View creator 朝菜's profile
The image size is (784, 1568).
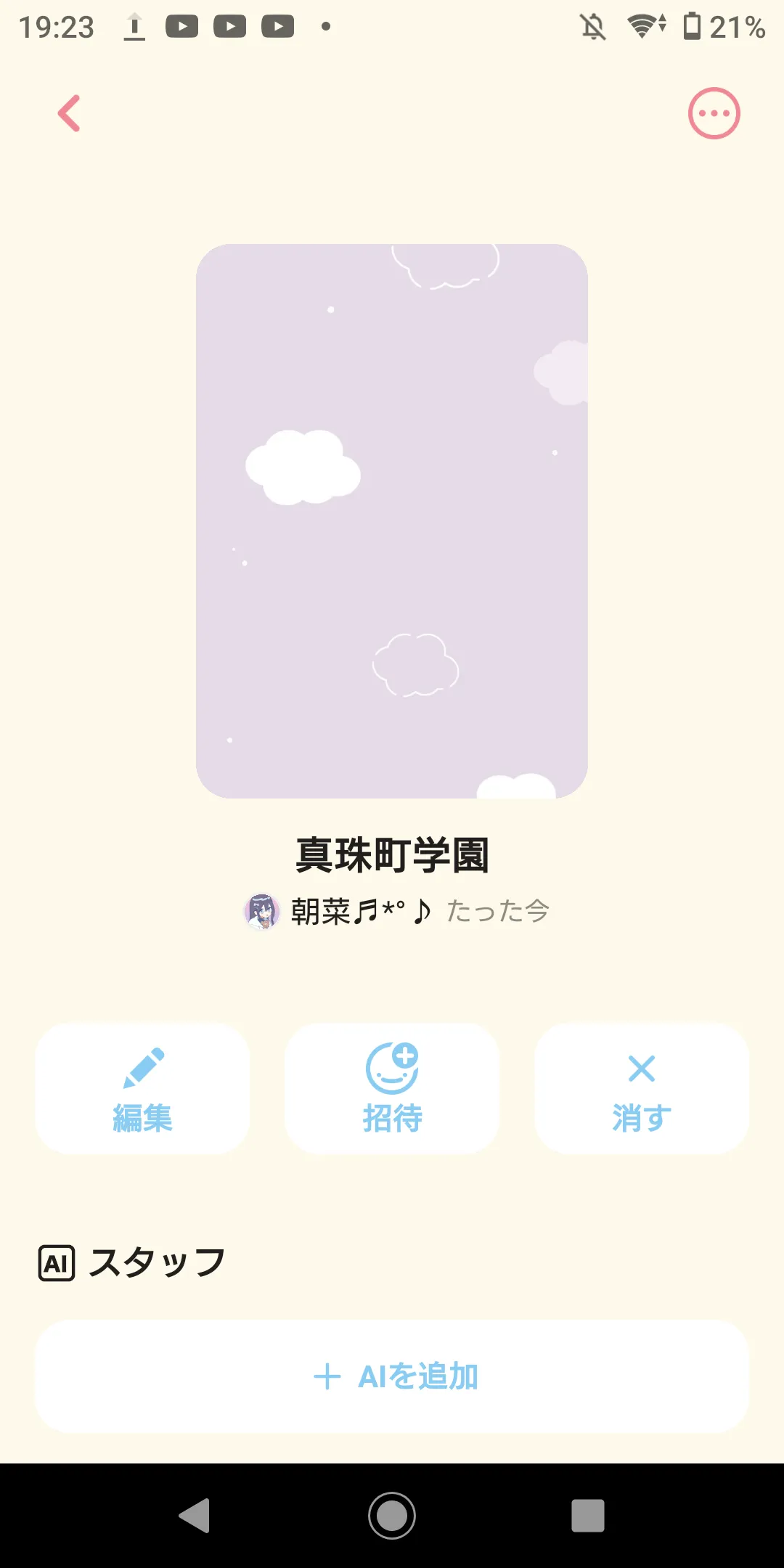point(338,911)
